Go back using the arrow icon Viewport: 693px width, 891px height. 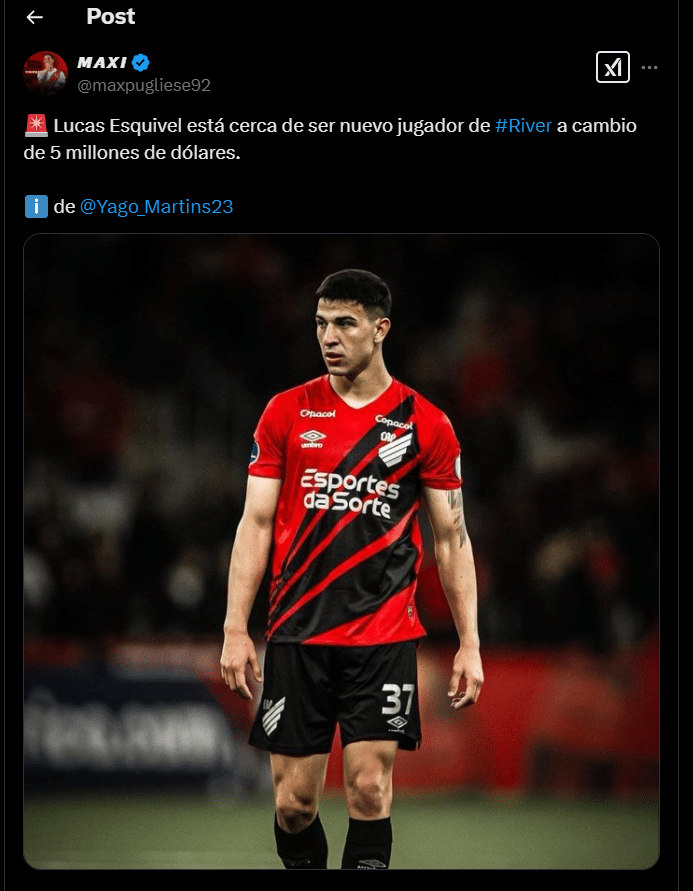(35, 17)
